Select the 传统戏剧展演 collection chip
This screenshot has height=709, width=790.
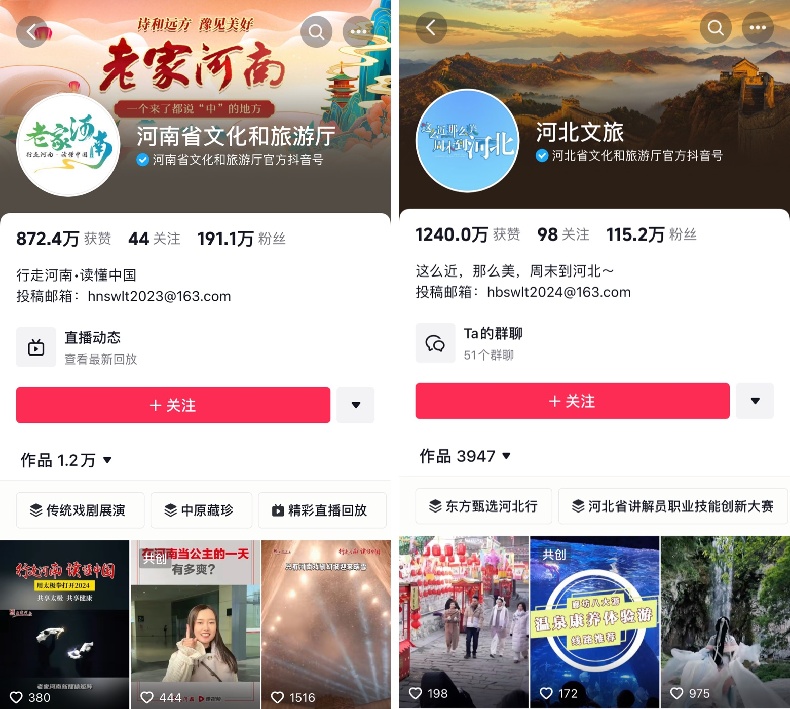(81, 510)
